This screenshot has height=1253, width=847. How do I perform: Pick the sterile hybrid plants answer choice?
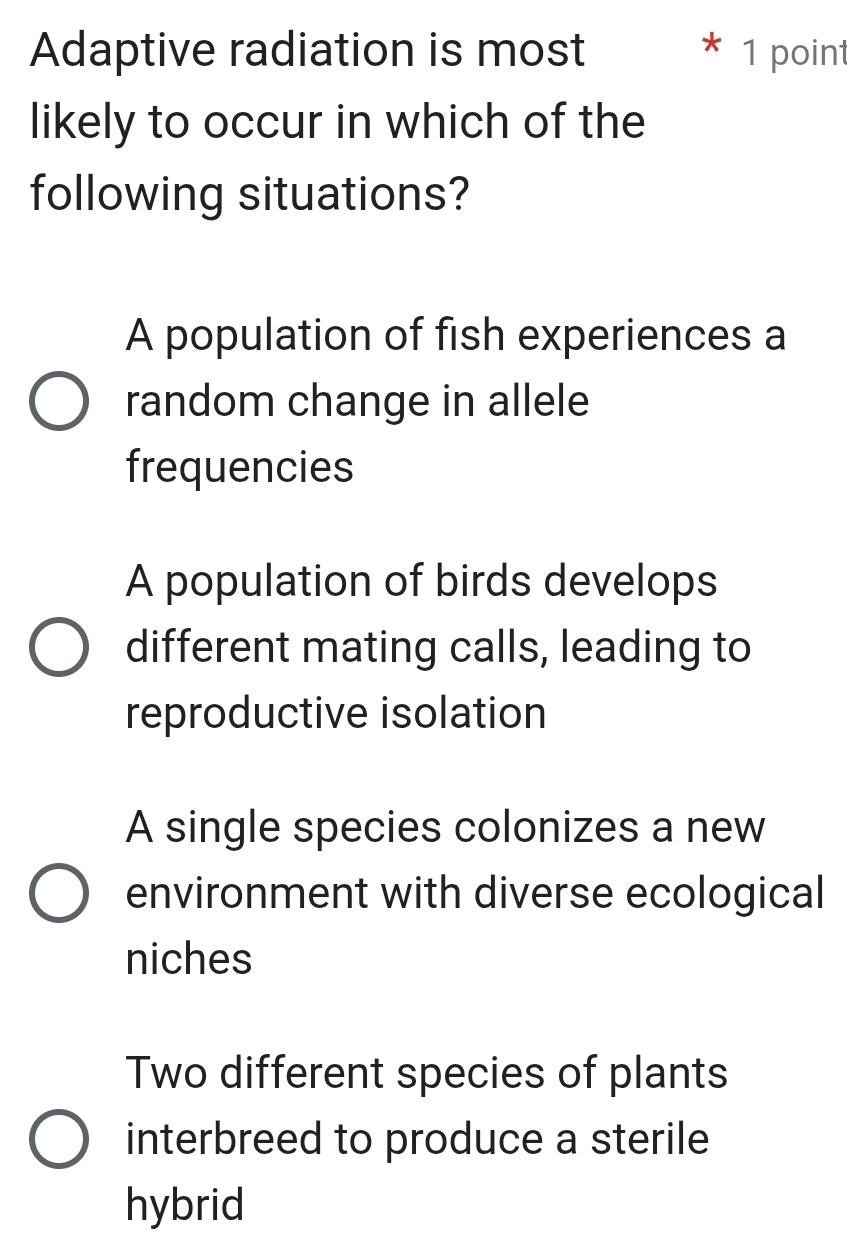[57, 1139]
